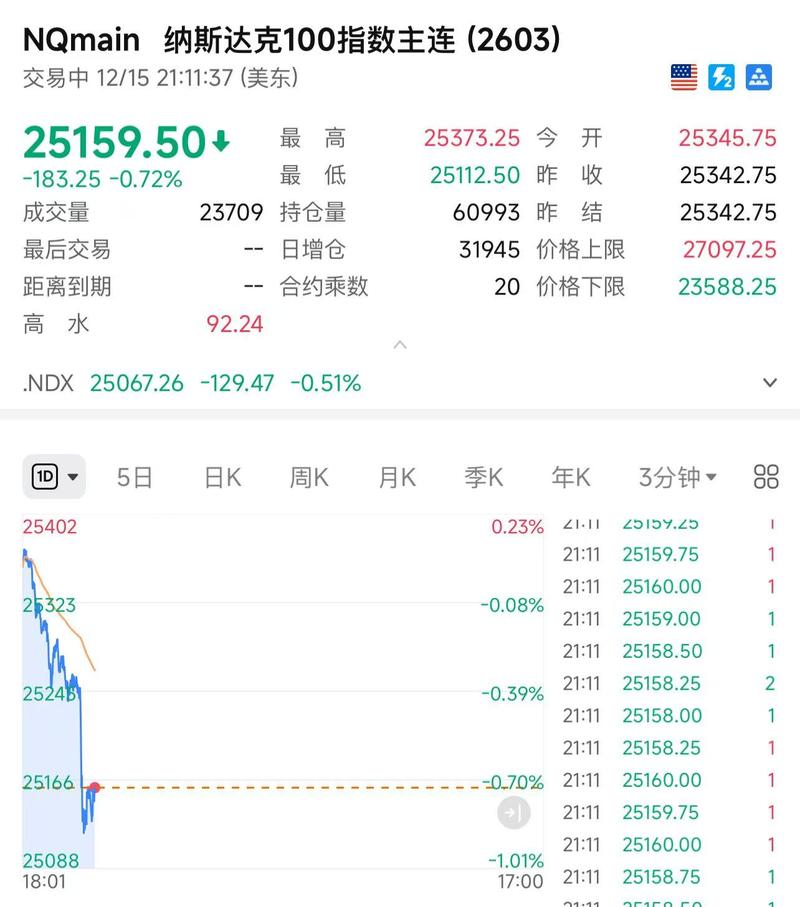Screen dimensions: 800x907
Task: Click the -0.70% dashed price level line
Action: pos(300,788)
